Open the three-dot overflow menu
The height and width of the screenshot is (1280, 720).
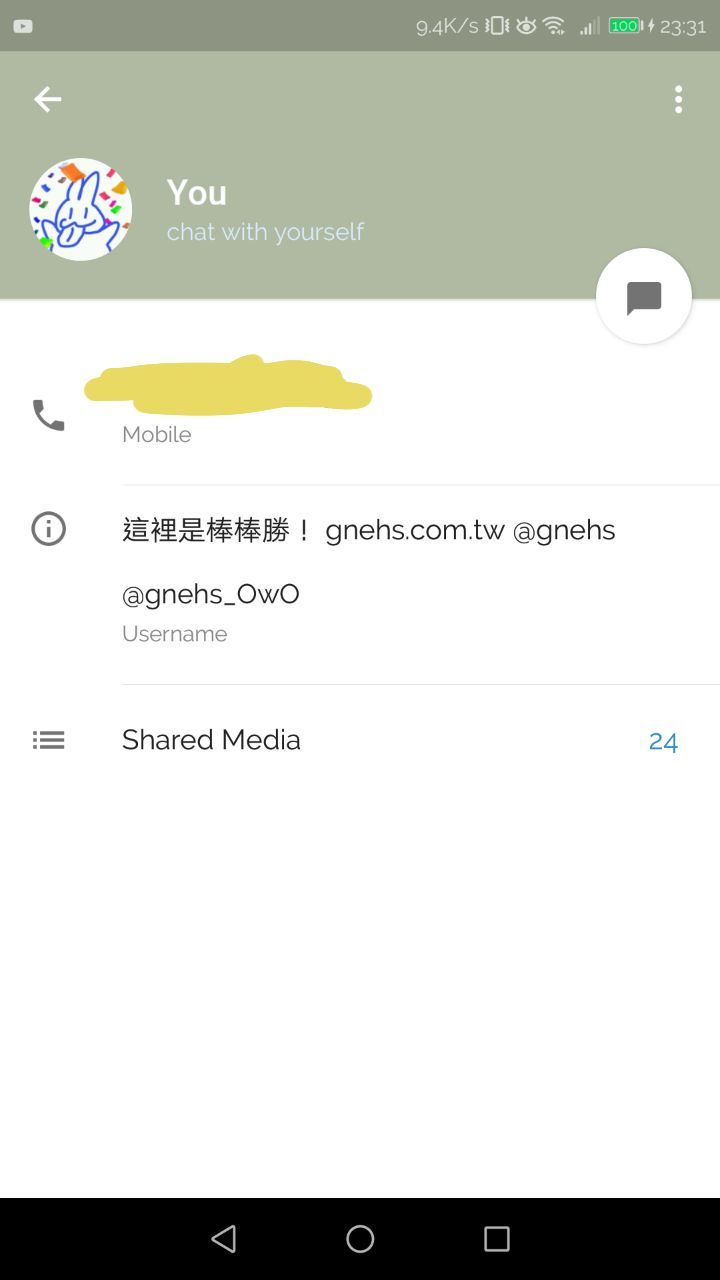[x=678, y=99]
